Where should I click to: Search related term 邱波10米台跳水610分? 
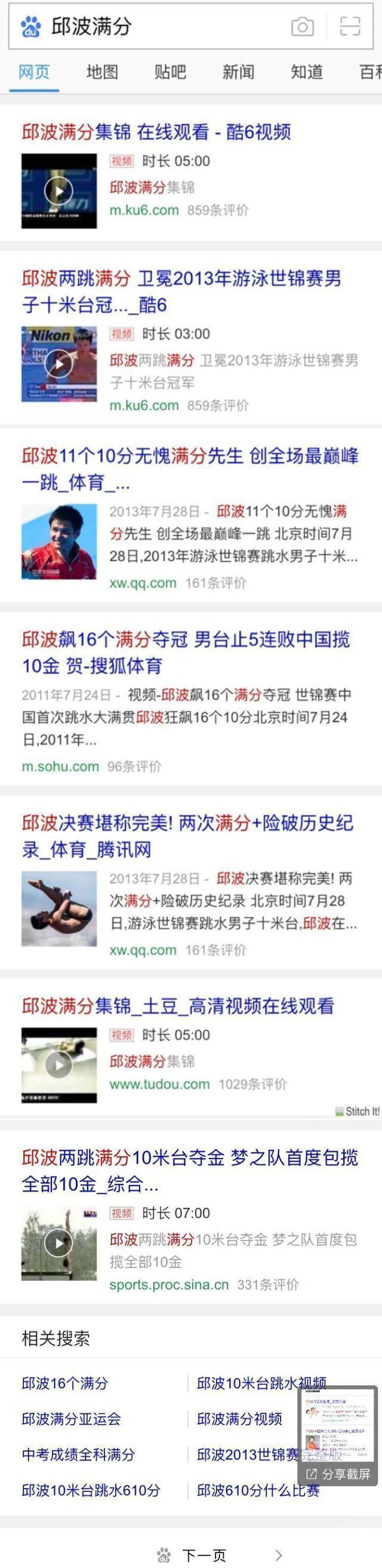coord(91,1490)
